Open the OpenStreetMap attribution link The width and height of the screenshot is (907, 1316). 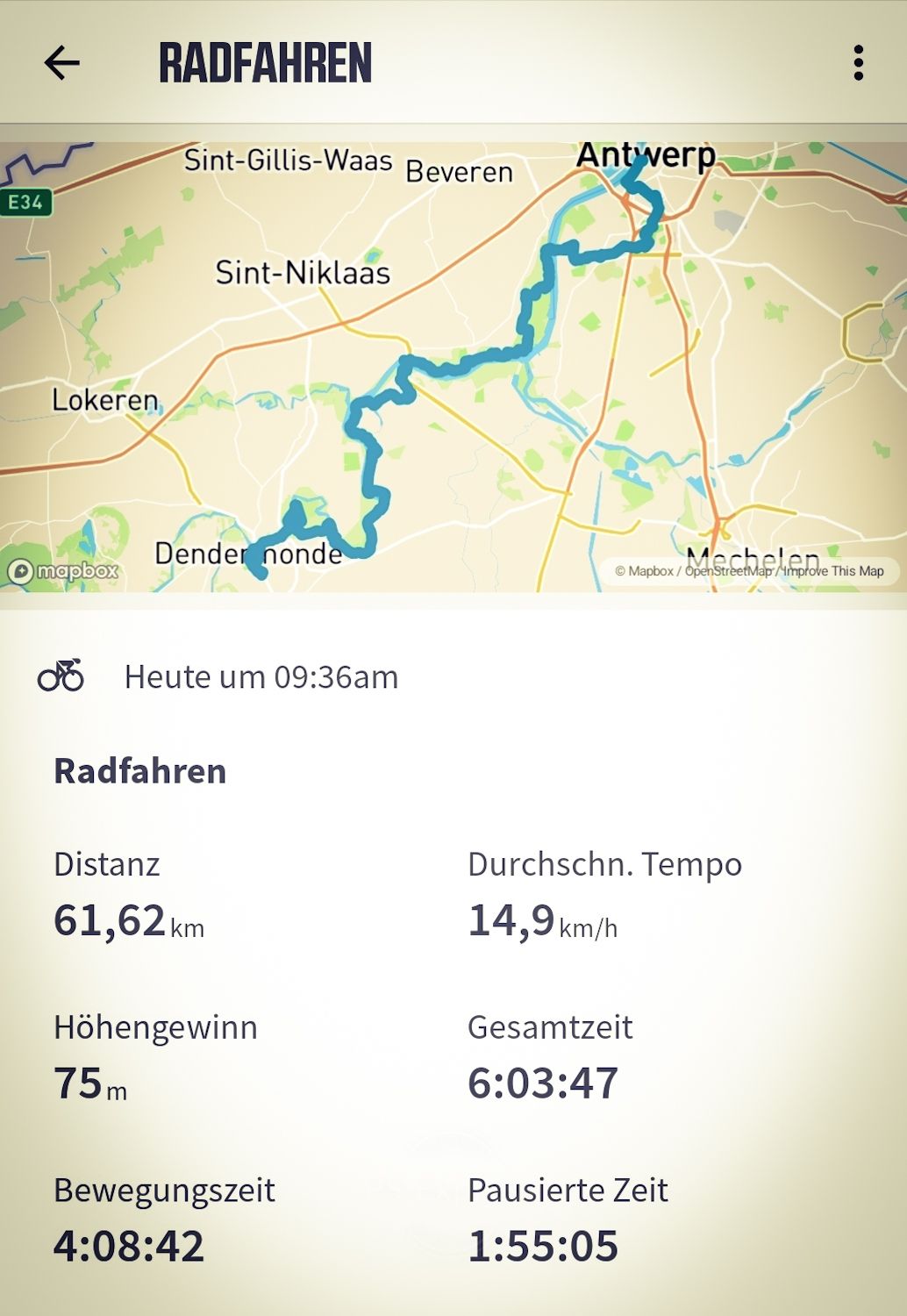point(728,571)
